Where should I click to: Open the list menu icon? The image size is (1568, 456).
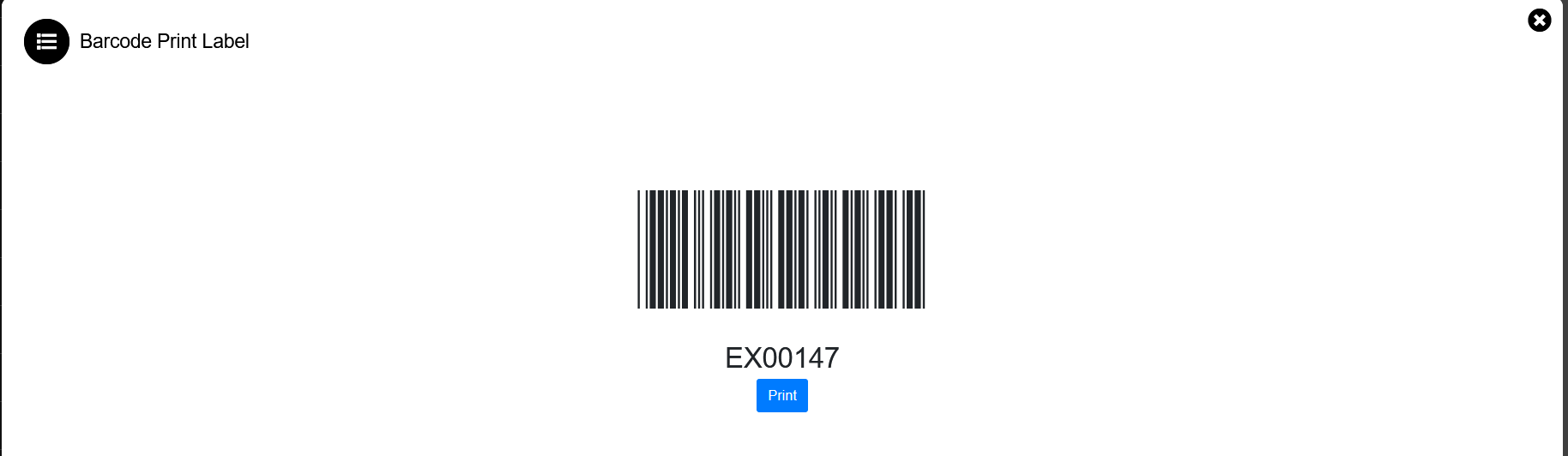click(46, 41)
